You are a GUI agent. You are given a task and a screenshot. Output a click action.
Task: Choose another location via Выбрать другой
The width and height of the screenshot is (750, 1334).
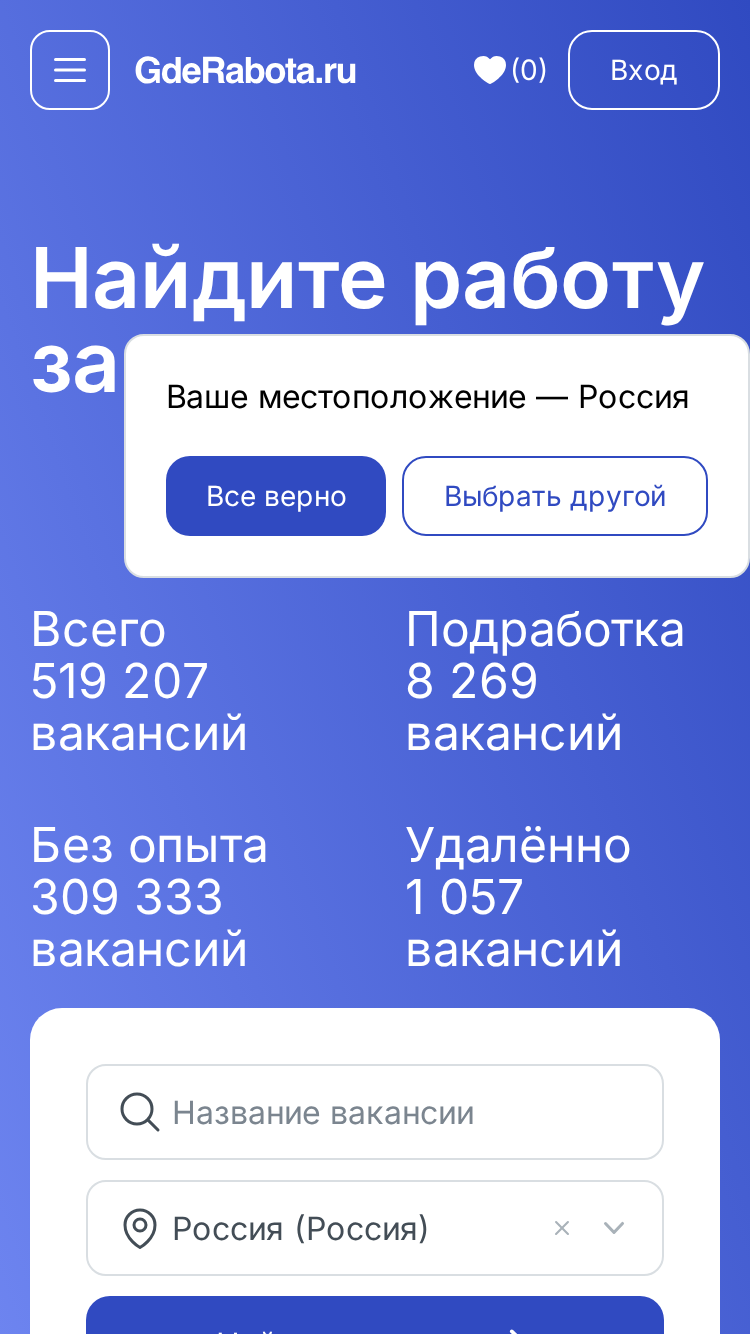[x=555, y=496]
